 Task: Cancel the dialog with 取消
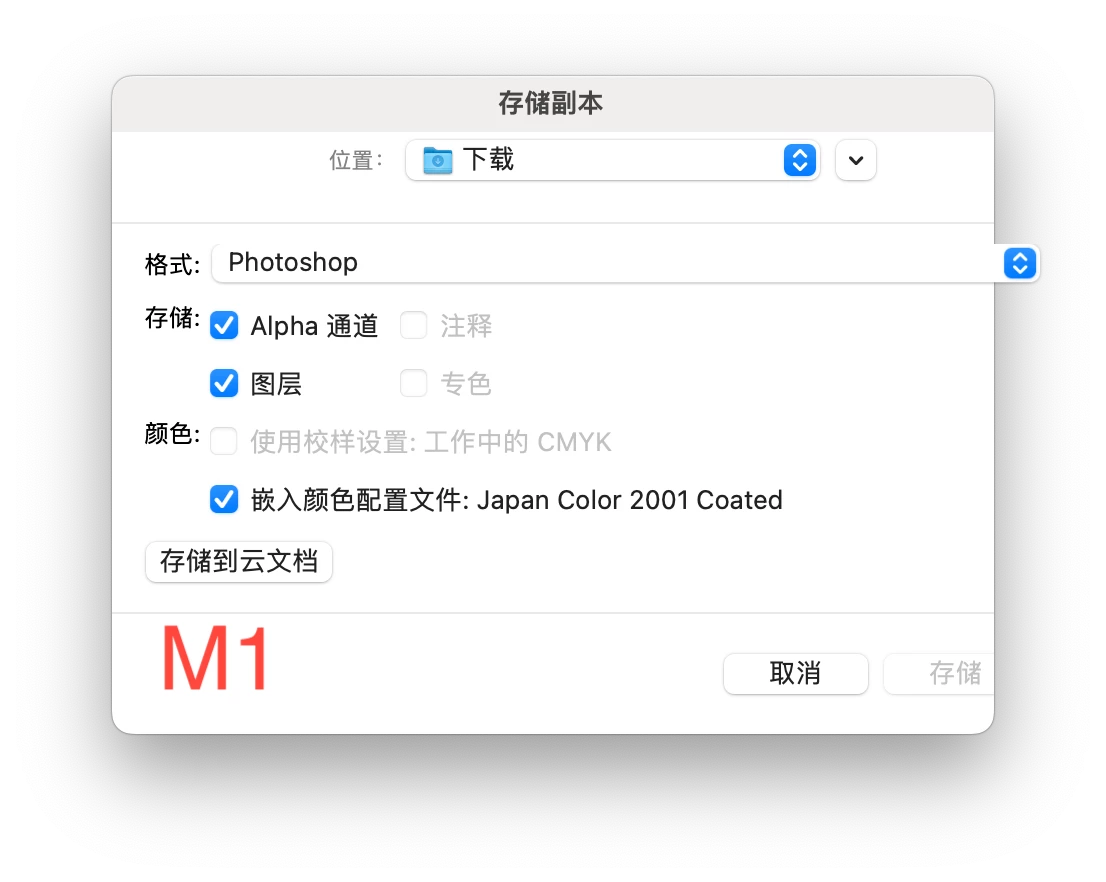pyautogui.click(x=795, y=673)
